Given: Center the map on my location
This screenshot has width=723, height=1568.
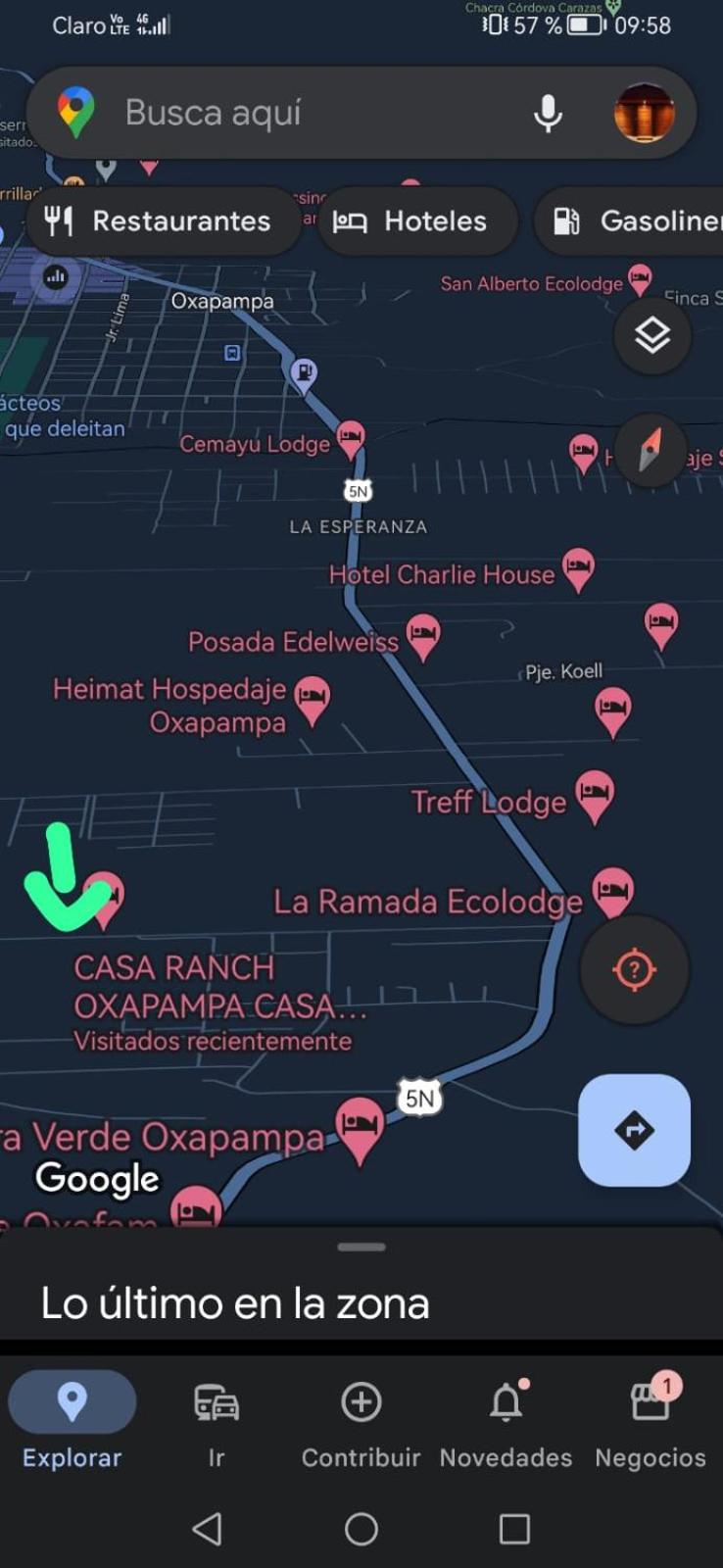Looking at the screenshot, I should (x=634, y=970).
